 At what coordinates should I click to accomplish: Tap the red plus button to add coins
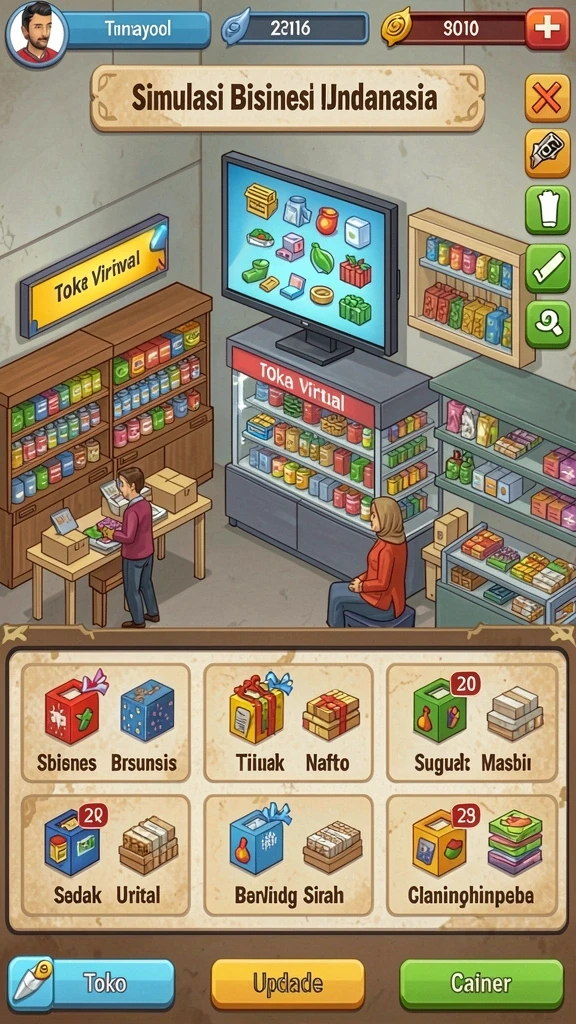(x=547, y=29)
